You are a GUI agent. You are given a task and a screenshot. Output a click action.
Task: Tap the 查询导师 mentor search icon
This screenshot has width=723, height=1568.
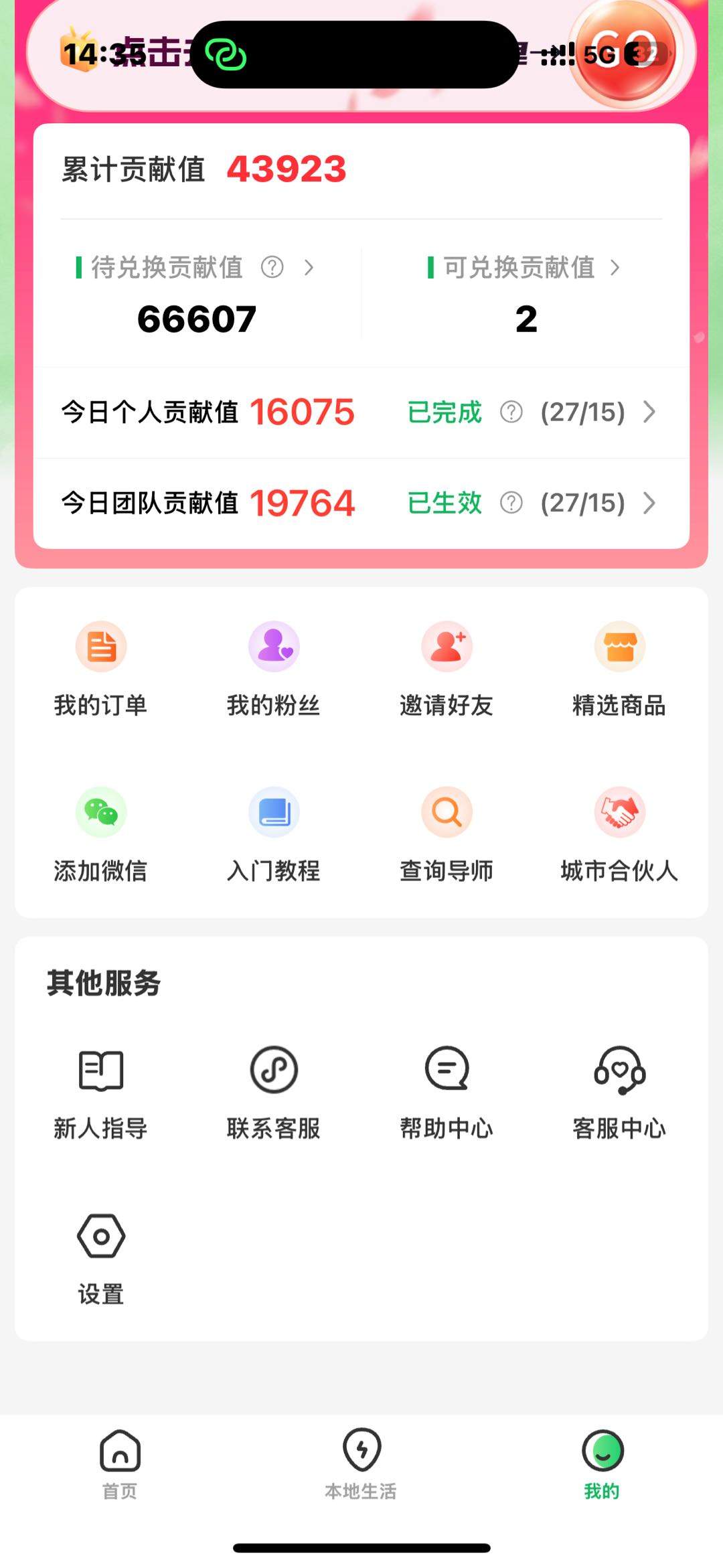[446, 811]
